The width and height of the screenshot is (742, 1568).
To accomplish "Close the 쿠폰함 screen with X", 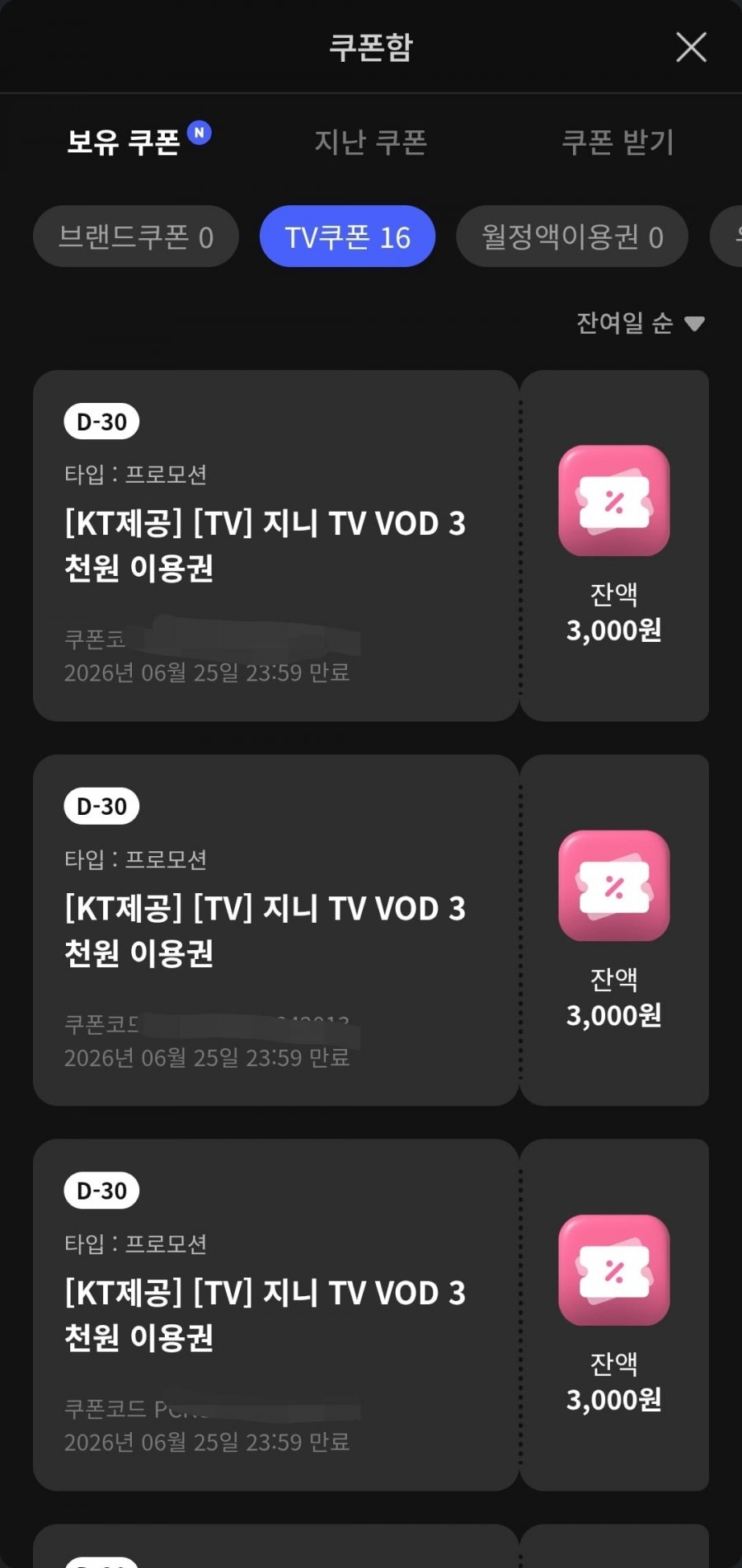I will (691, 47).
